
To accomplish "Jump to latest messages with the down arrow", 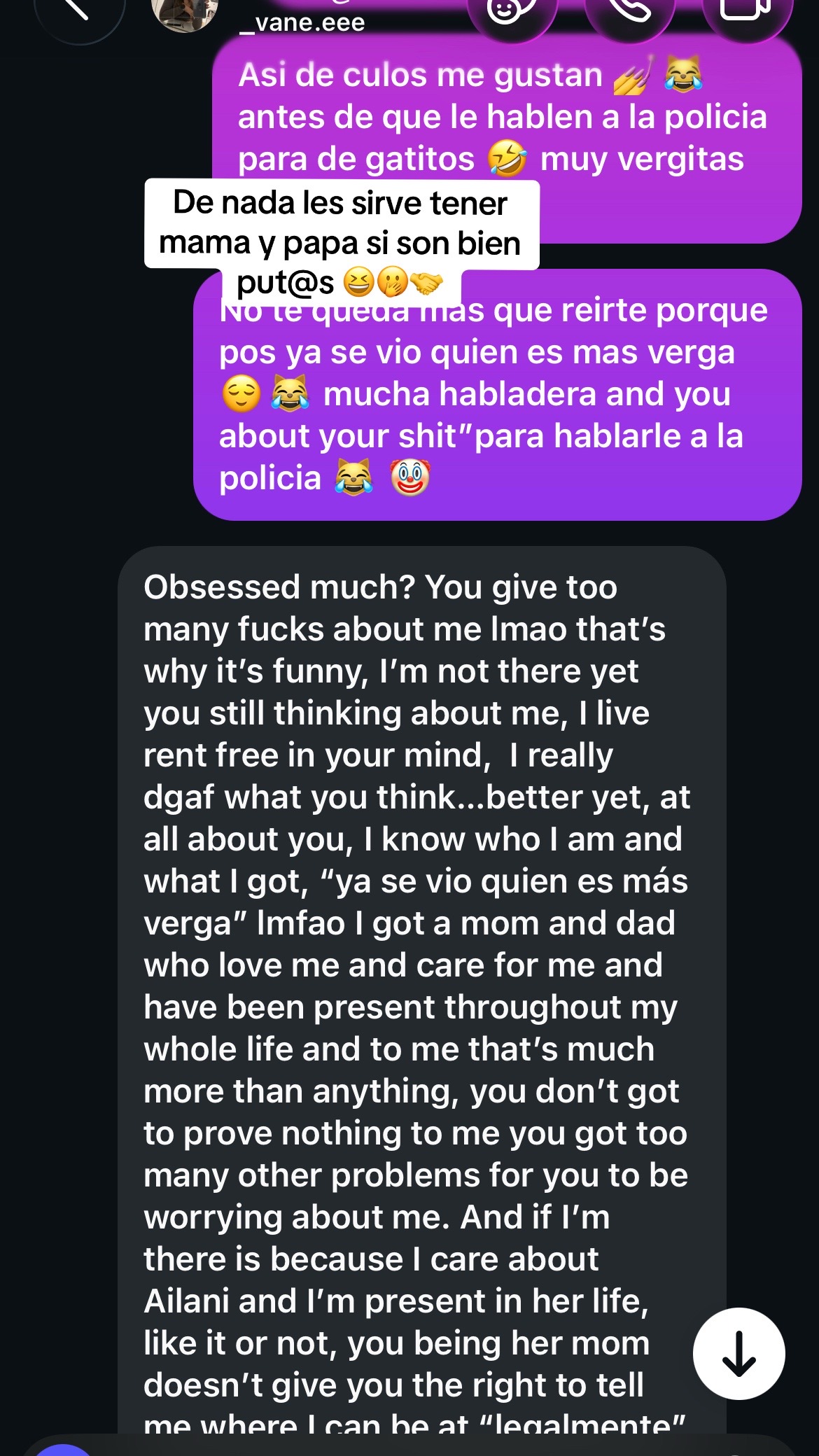I will click(738, 1353).
